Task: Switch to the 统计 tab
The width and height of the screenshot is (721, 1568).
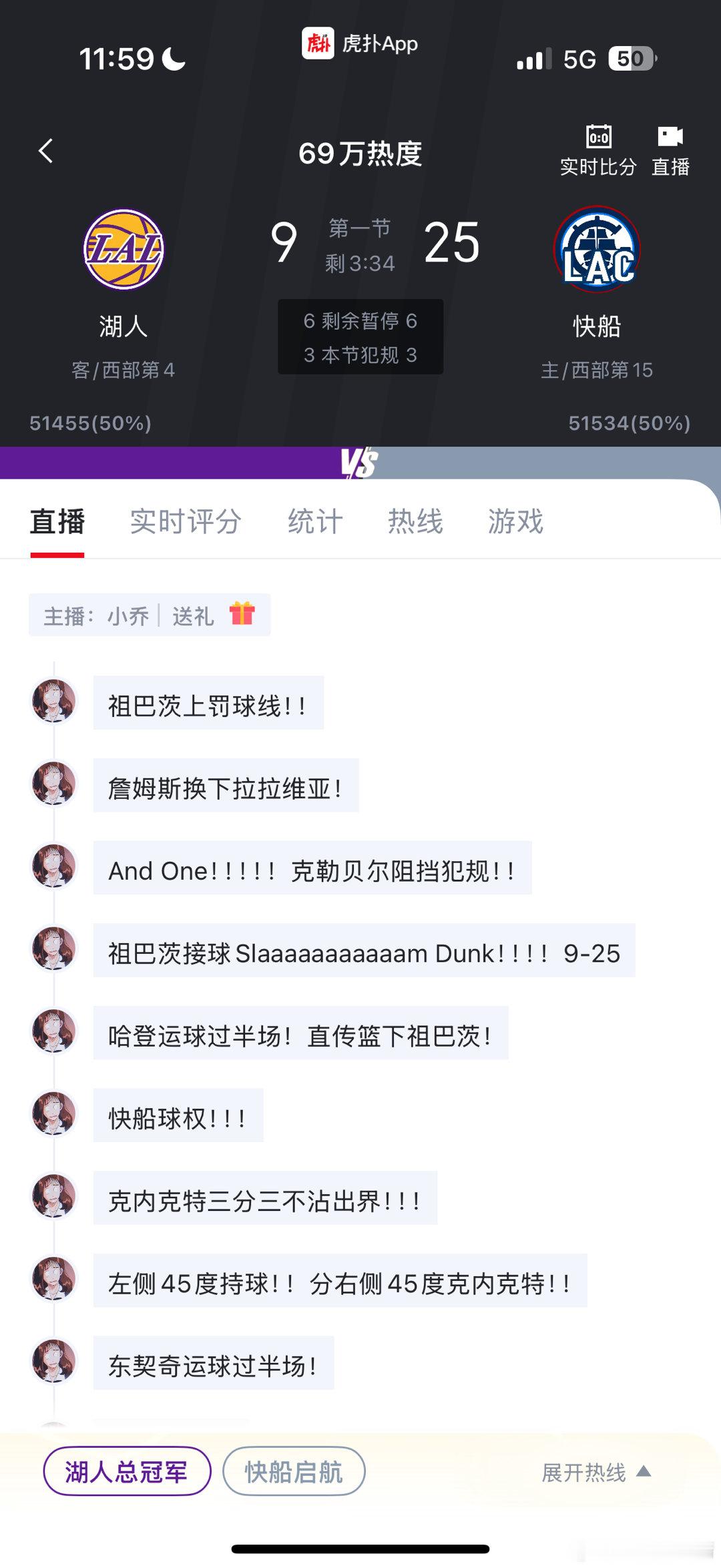Action: [x=314, y=523]
